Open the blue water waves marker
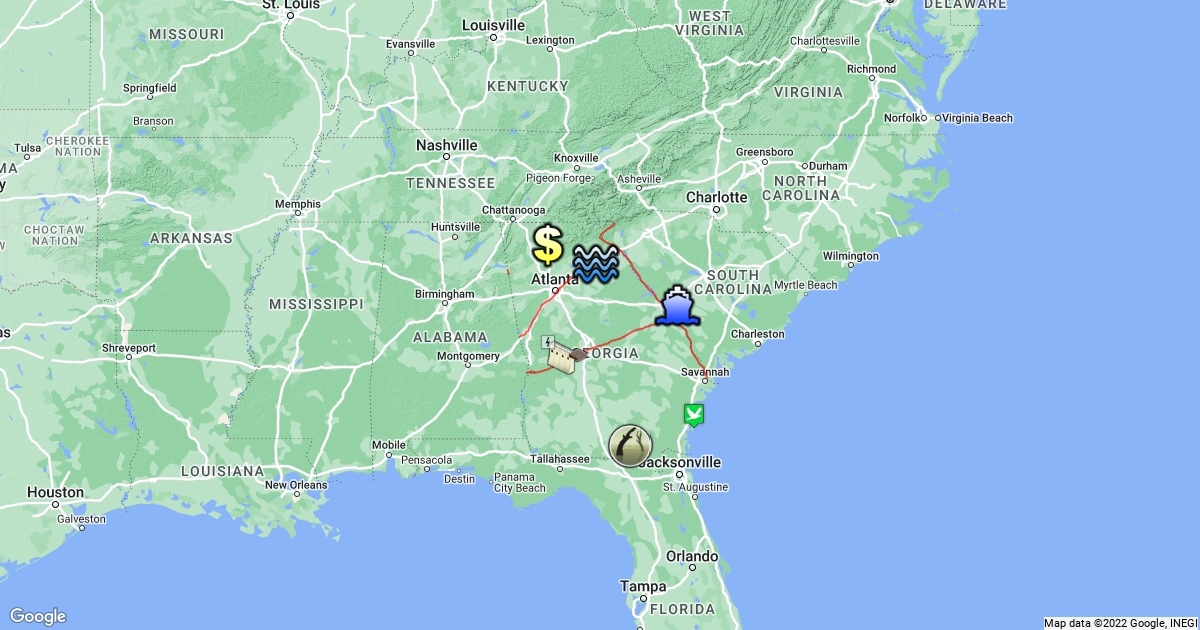1200x630 pixels. [597, 264]
